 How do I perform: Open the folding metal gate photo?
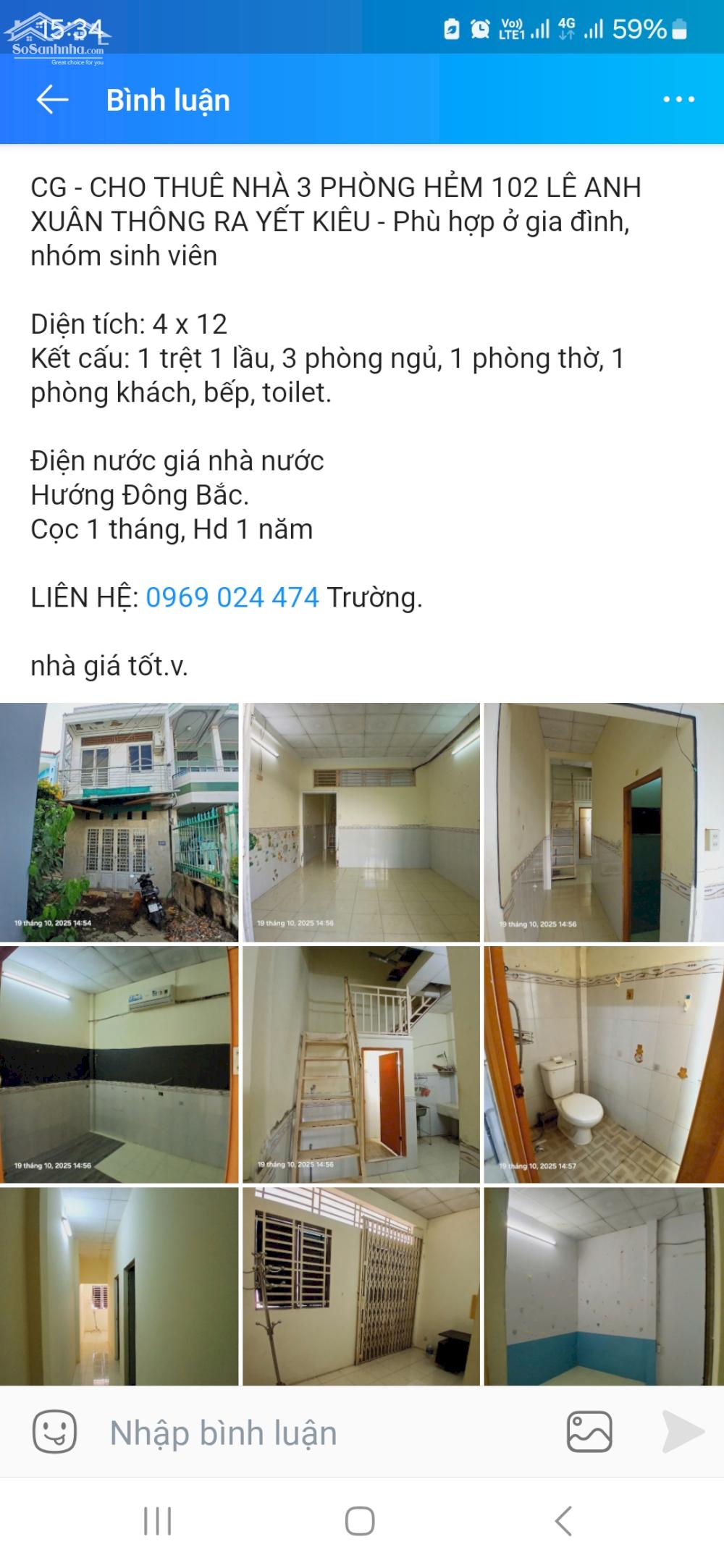click(361, 1286)
